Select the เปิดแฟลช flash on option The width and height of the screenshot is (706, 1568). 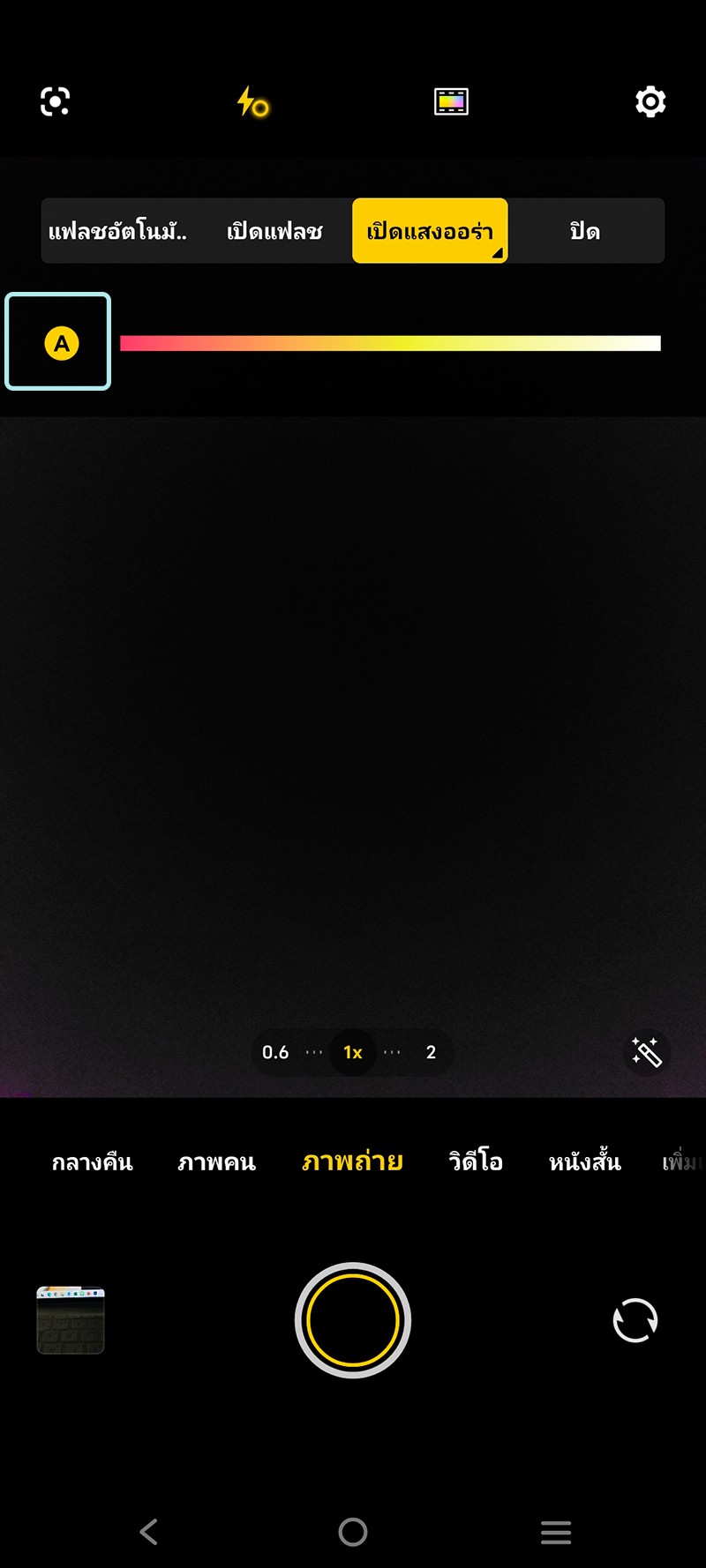pyautogui.click(x=274, y=232)
